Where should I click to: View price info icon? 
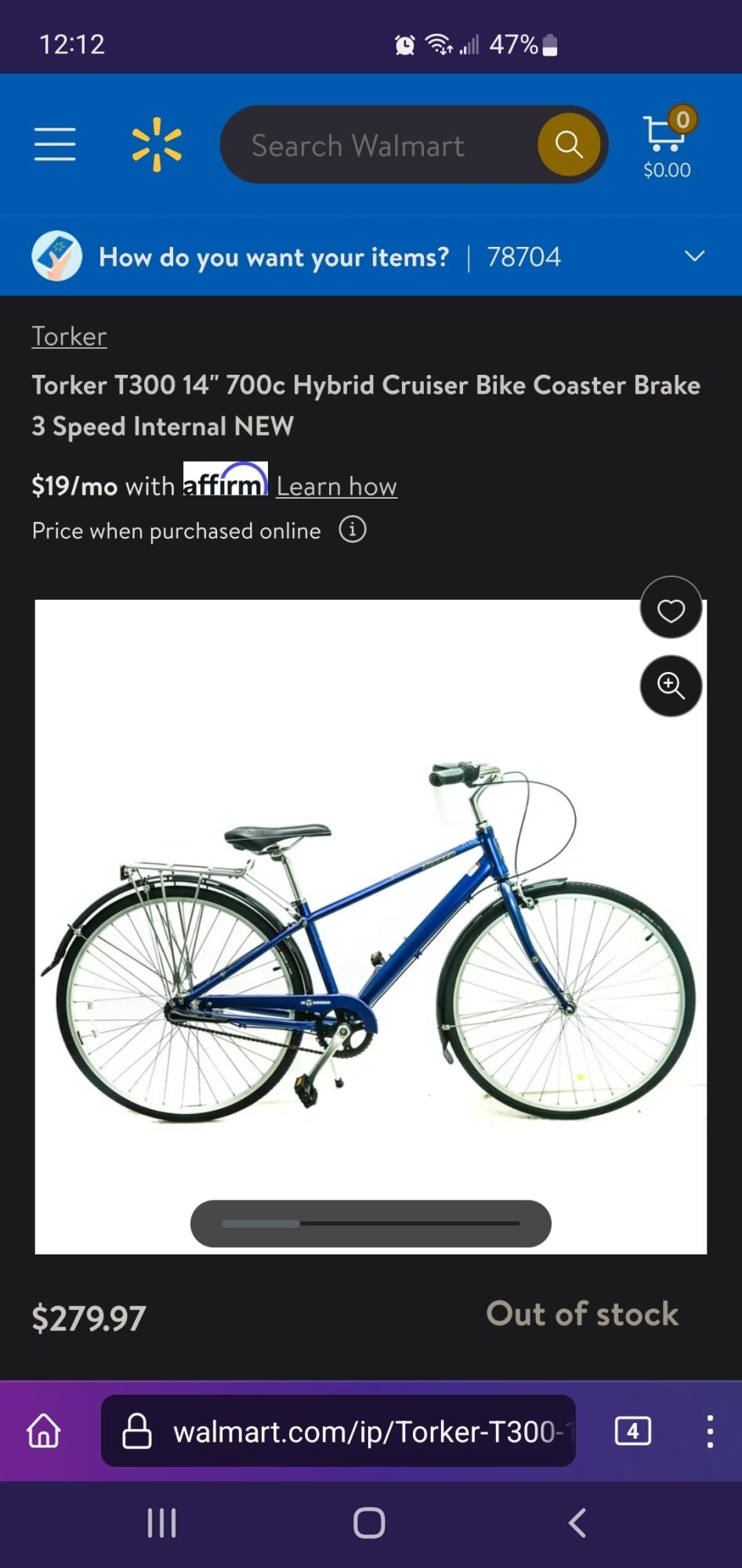click(353, 530)
